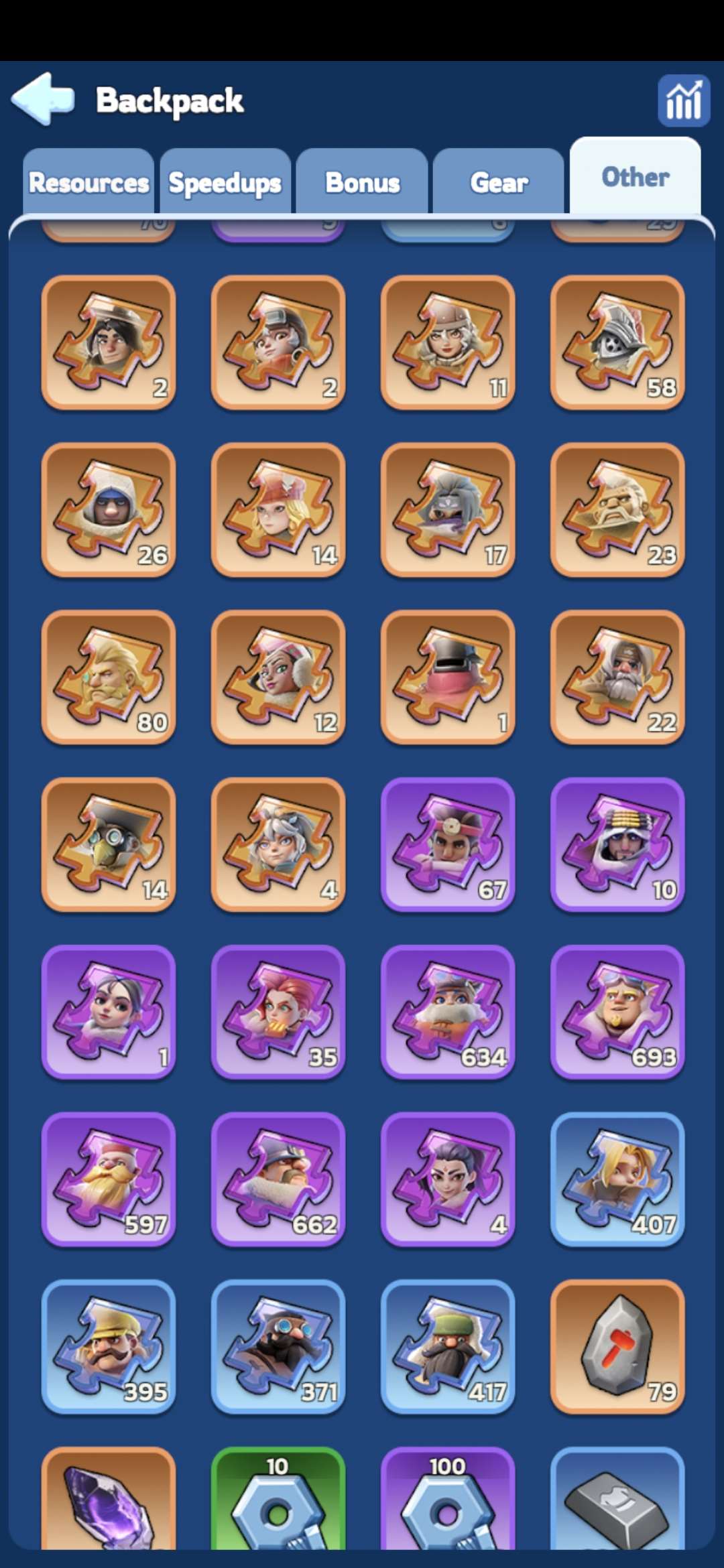Switch to the Resources tab
The height and width of the screenshot is (1568, 724).
click(88, 182)
